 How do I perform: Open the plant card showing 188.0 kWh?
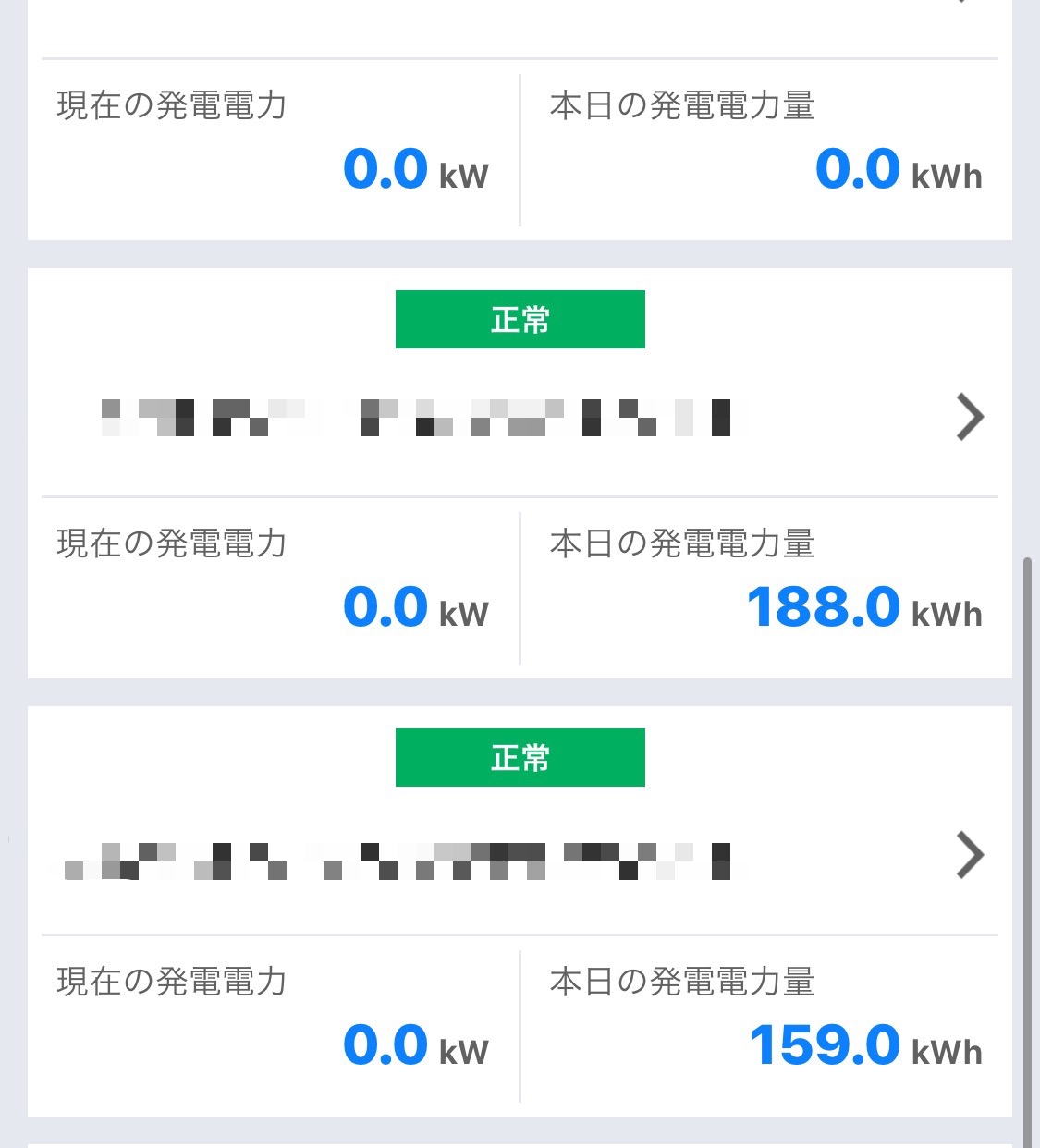point(969,417)
